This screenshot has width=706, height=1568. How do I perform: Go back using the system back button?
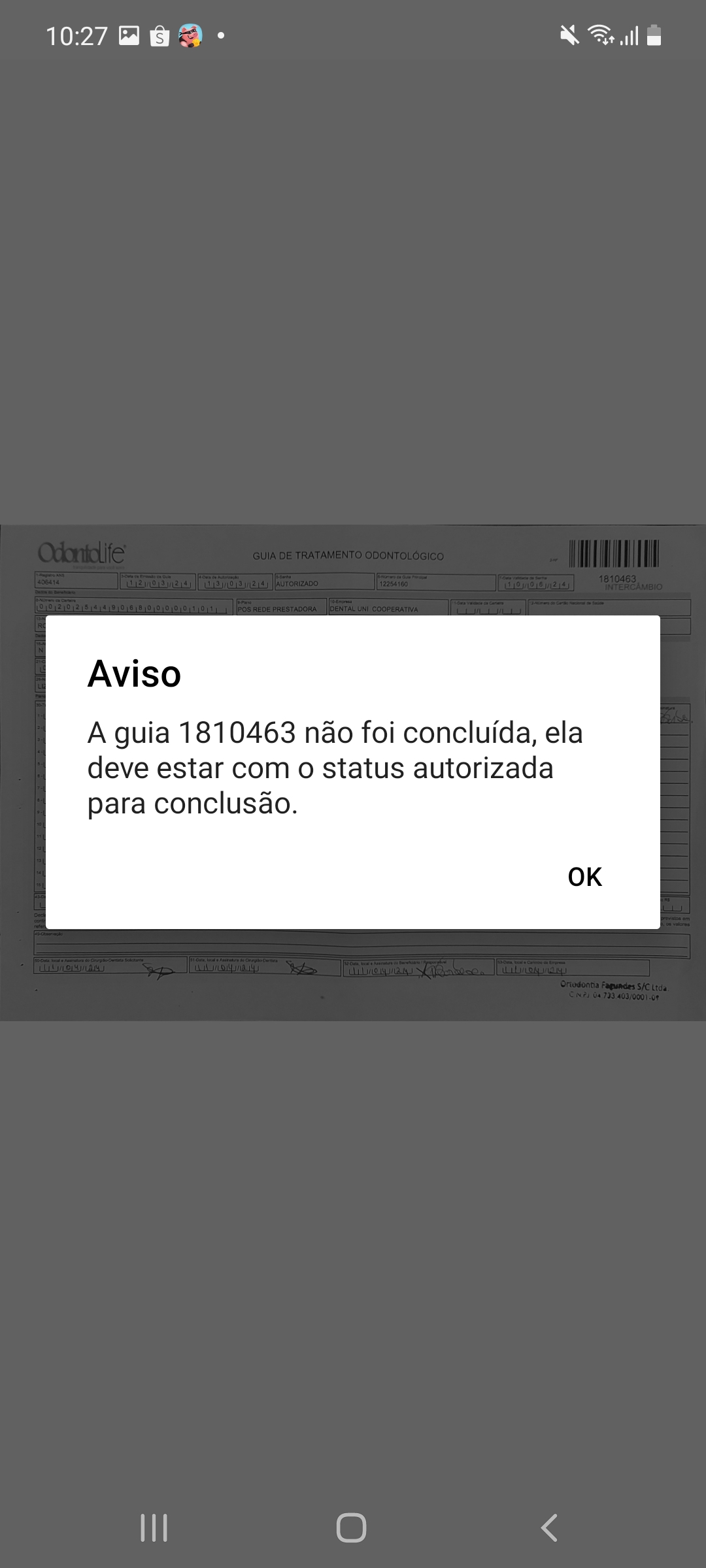pos(550,1527)
